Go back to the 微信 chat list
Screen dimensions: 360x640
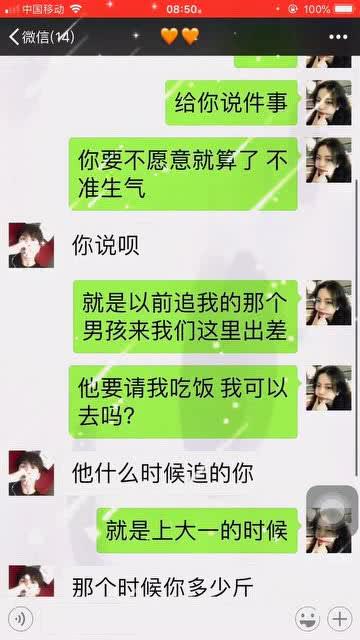pyautogui.click(x=42, y=37)
